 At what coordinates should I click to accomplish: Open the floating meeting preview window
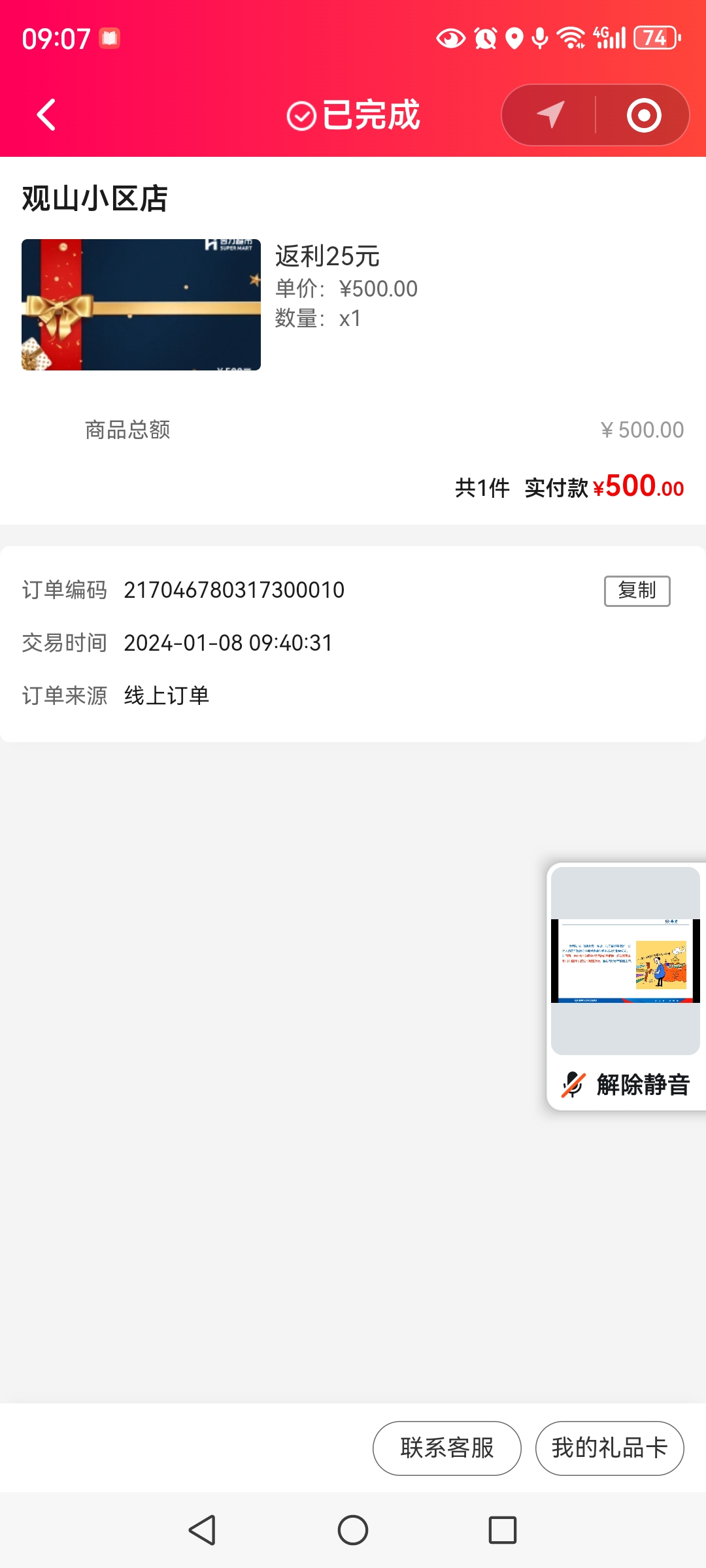[626, 960]
